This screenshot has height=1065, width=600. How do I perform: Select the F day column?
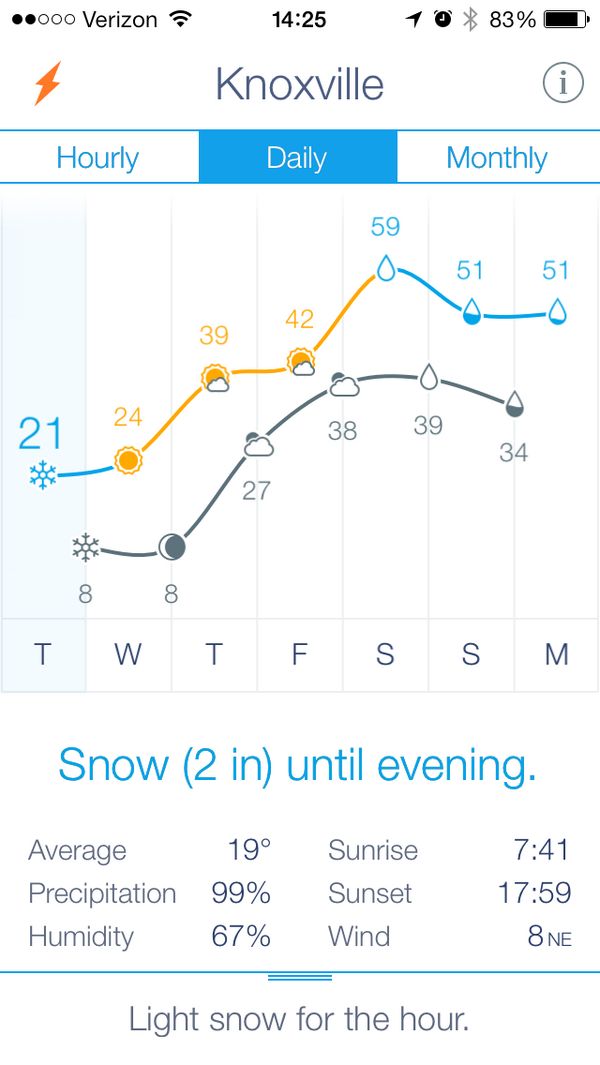(x=299, y=655)
